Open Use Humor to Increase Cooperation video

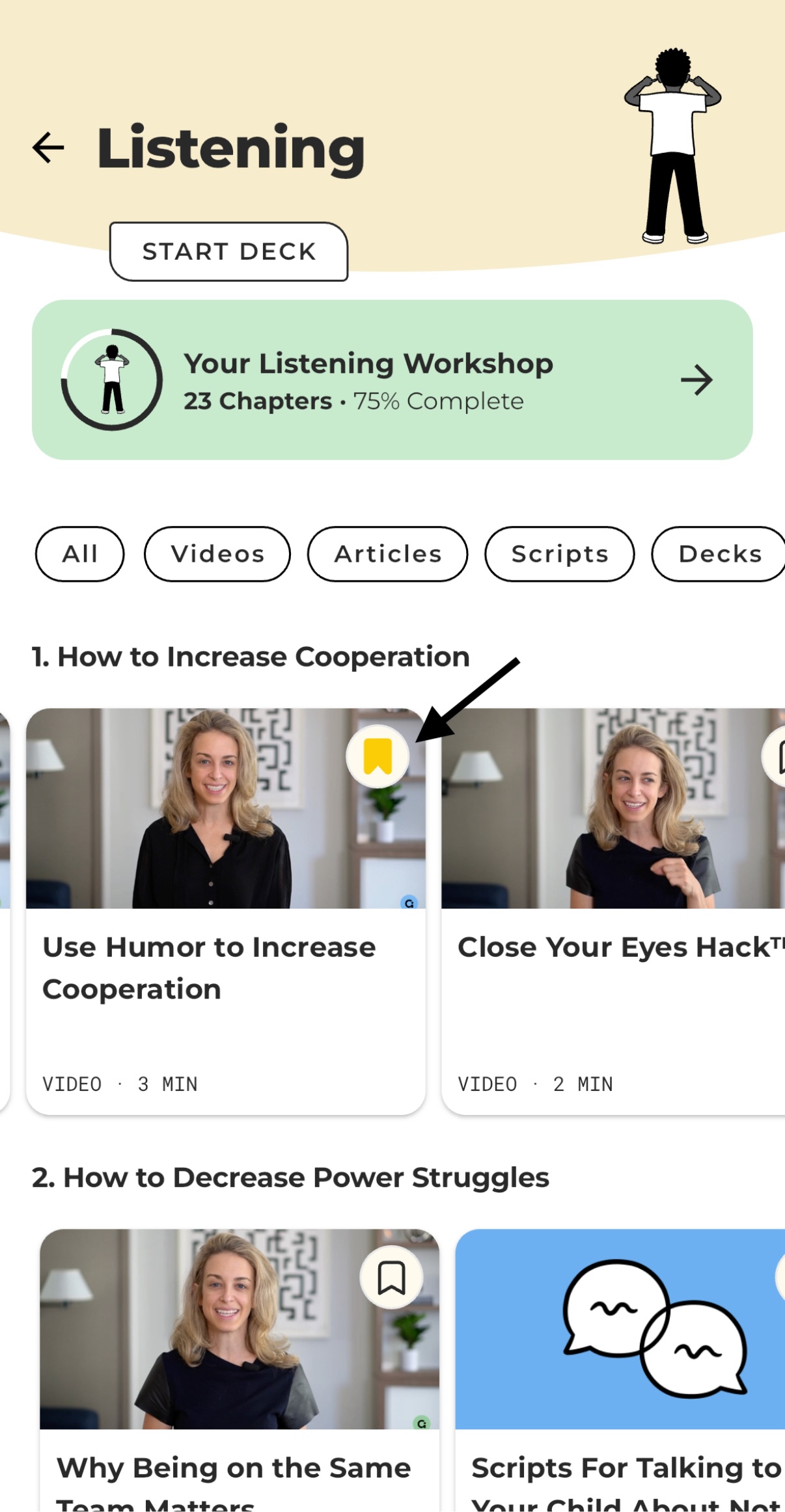(208, 968)
